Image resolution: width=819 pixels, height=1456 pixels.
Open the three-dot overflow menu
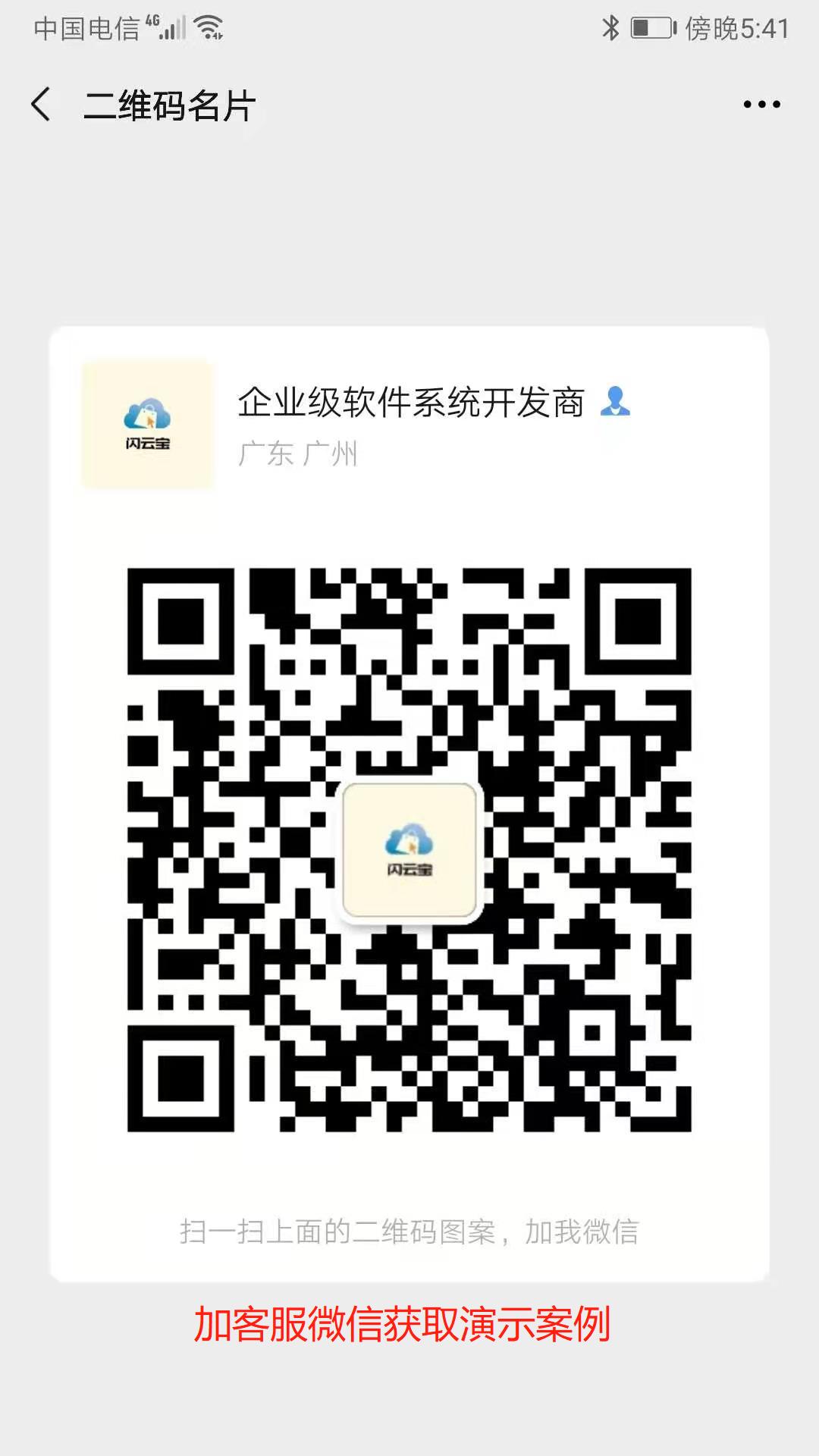761,105
